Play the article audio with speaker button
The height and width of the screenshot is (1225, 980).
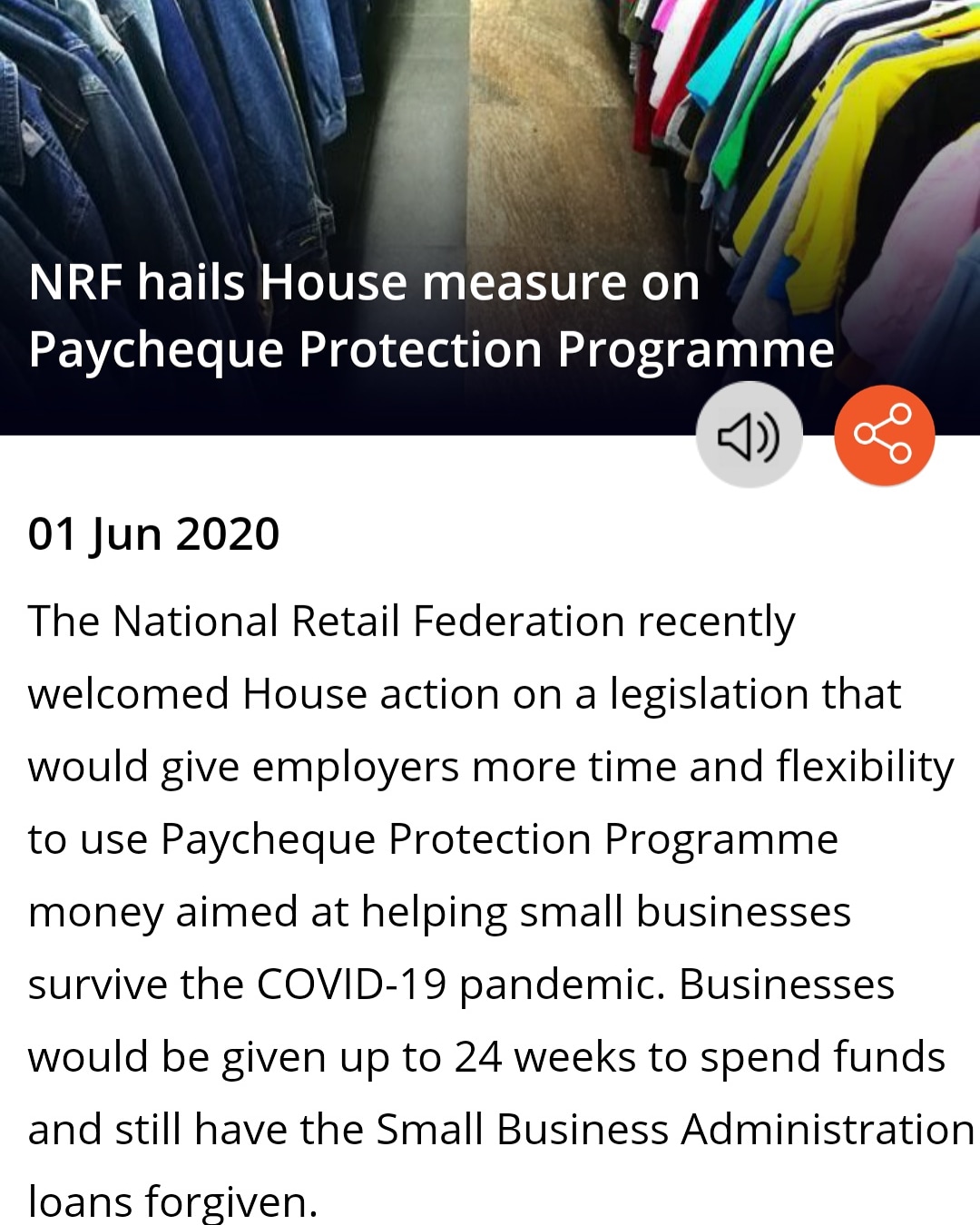(749, 436)
